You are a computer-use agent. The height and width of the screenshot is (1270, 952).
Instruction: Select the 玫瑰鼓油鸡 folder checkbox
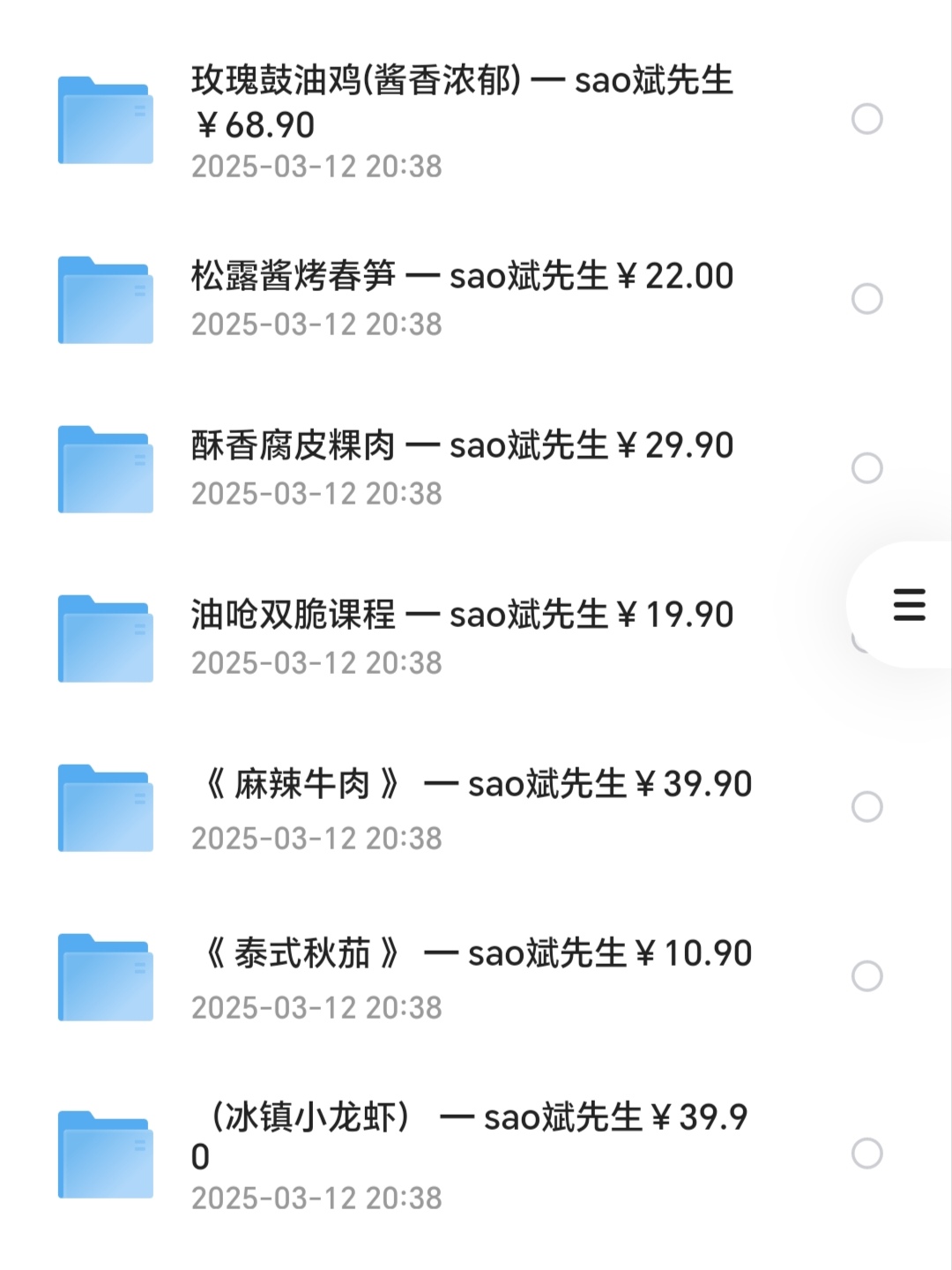867,119
